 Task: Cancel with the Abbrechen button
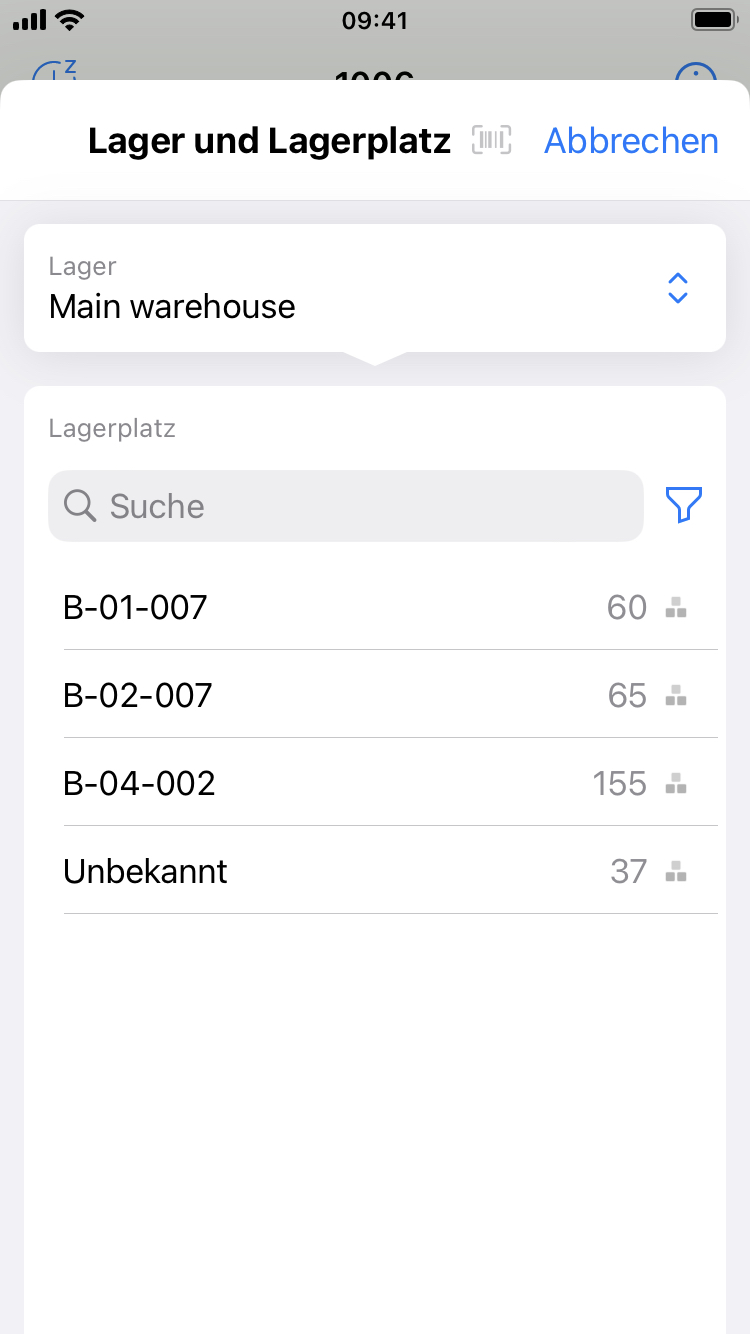tap(631, 141)
